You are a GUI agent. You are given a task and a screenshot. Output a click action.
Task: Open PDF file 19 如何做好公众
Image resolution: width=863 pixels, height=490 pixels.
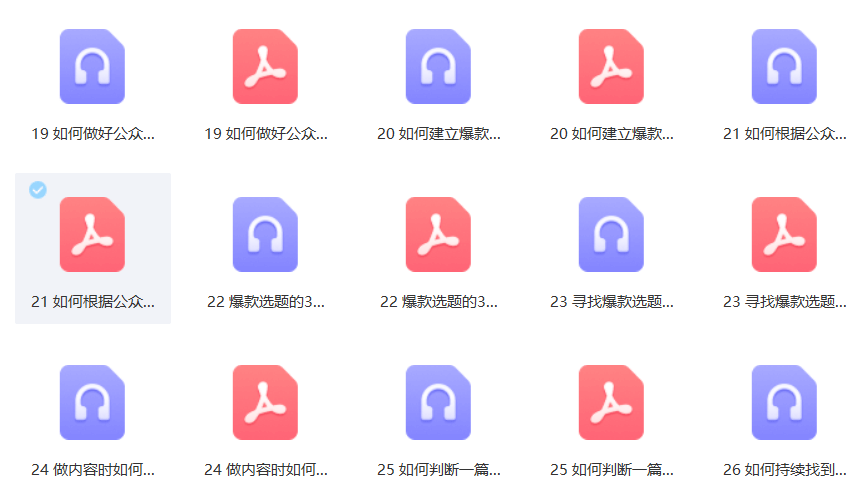pyautogui.click(x=265, y=67)
